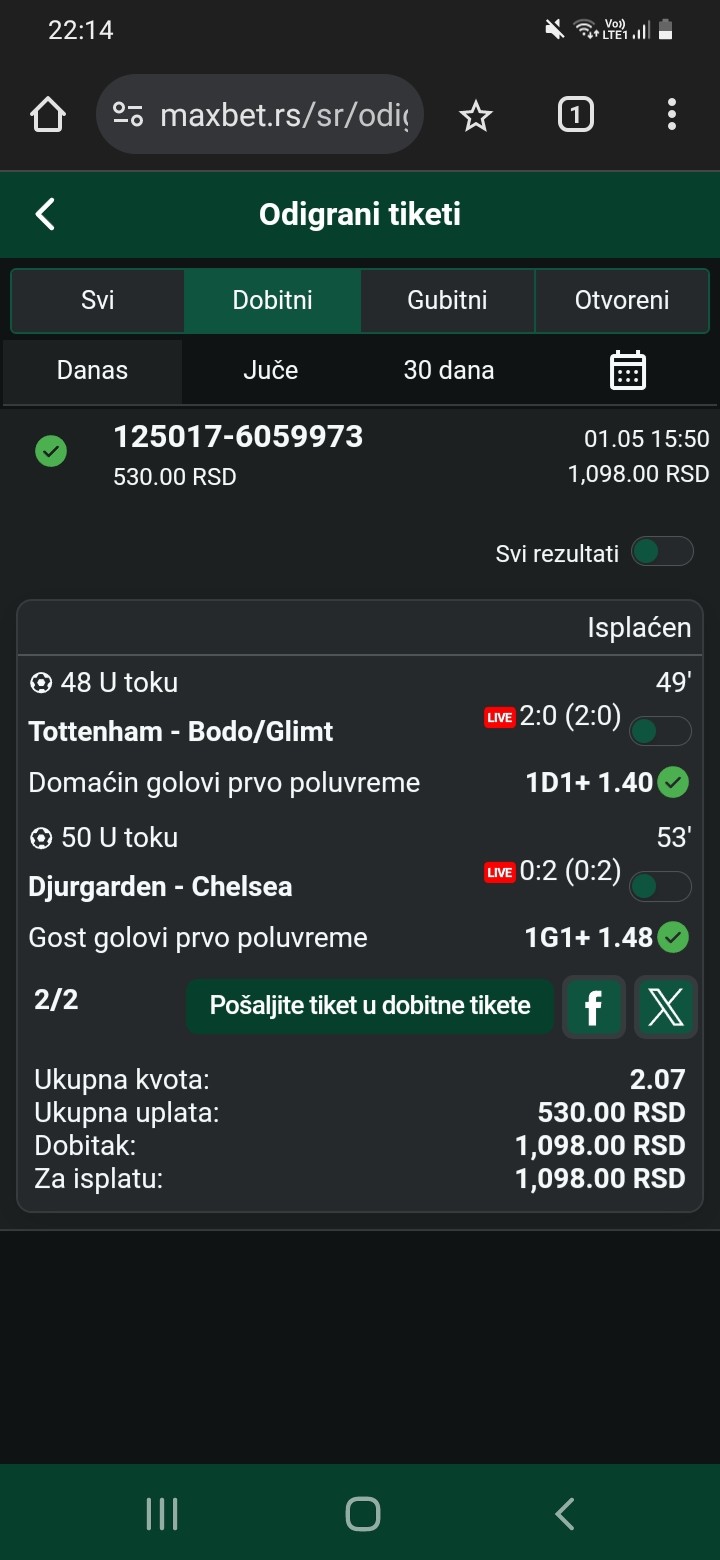Tap the maxbet.rs address bar
Screen dimensions: 720x1560
point(260,115)
